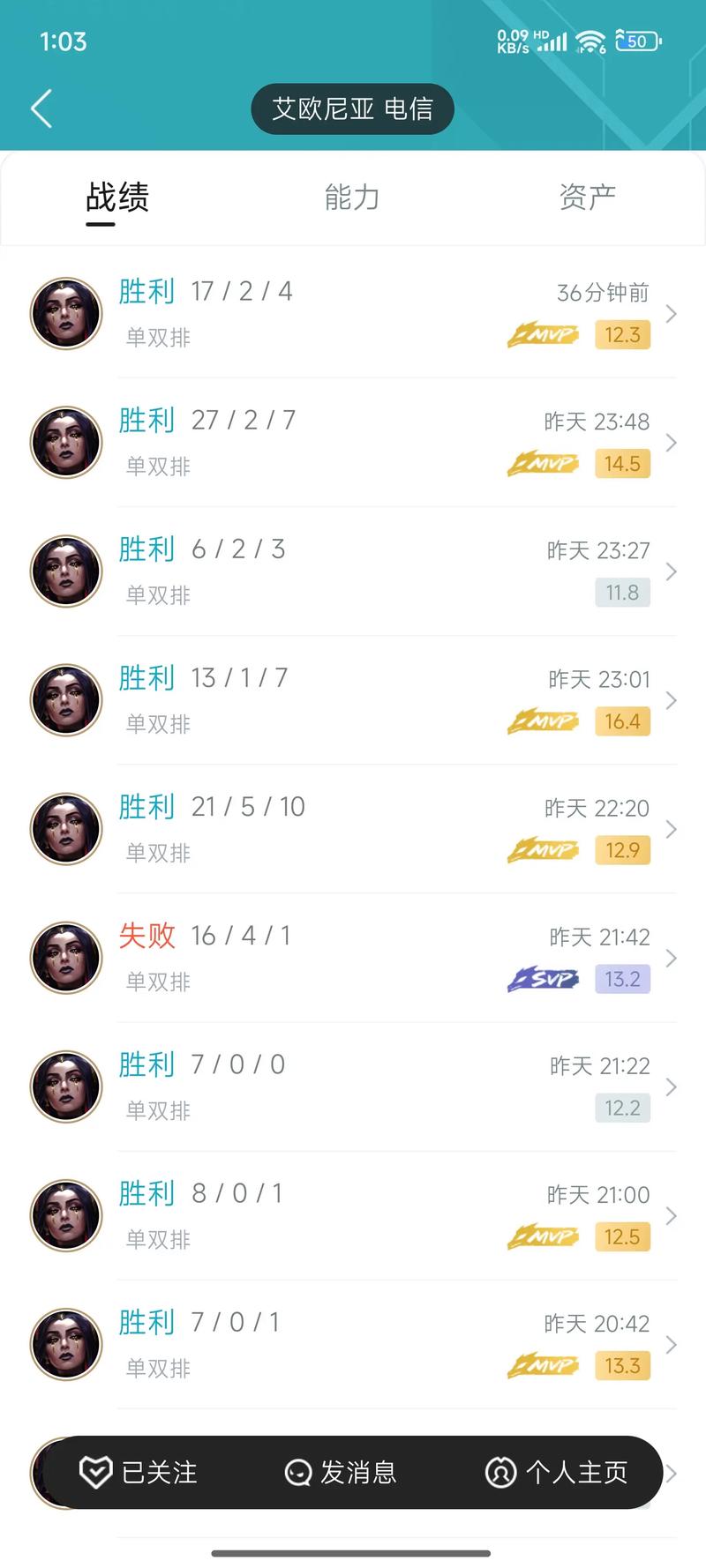Open the 13 / 1 / 7 match record
The height and width of the screenshot is (1568, 706).
(353, 699)
